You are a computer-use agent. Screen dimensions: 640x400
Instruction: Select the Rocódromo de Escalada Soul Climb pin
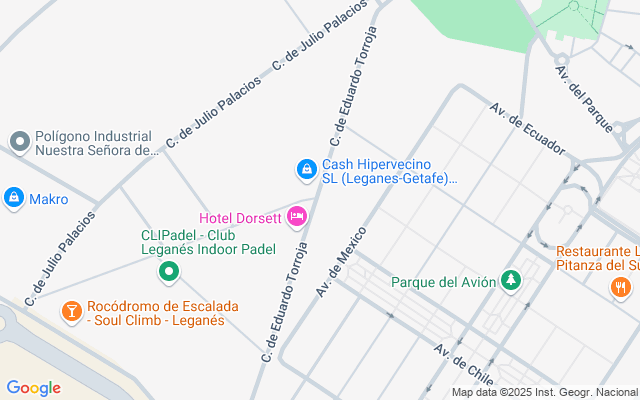click(72, 312)
